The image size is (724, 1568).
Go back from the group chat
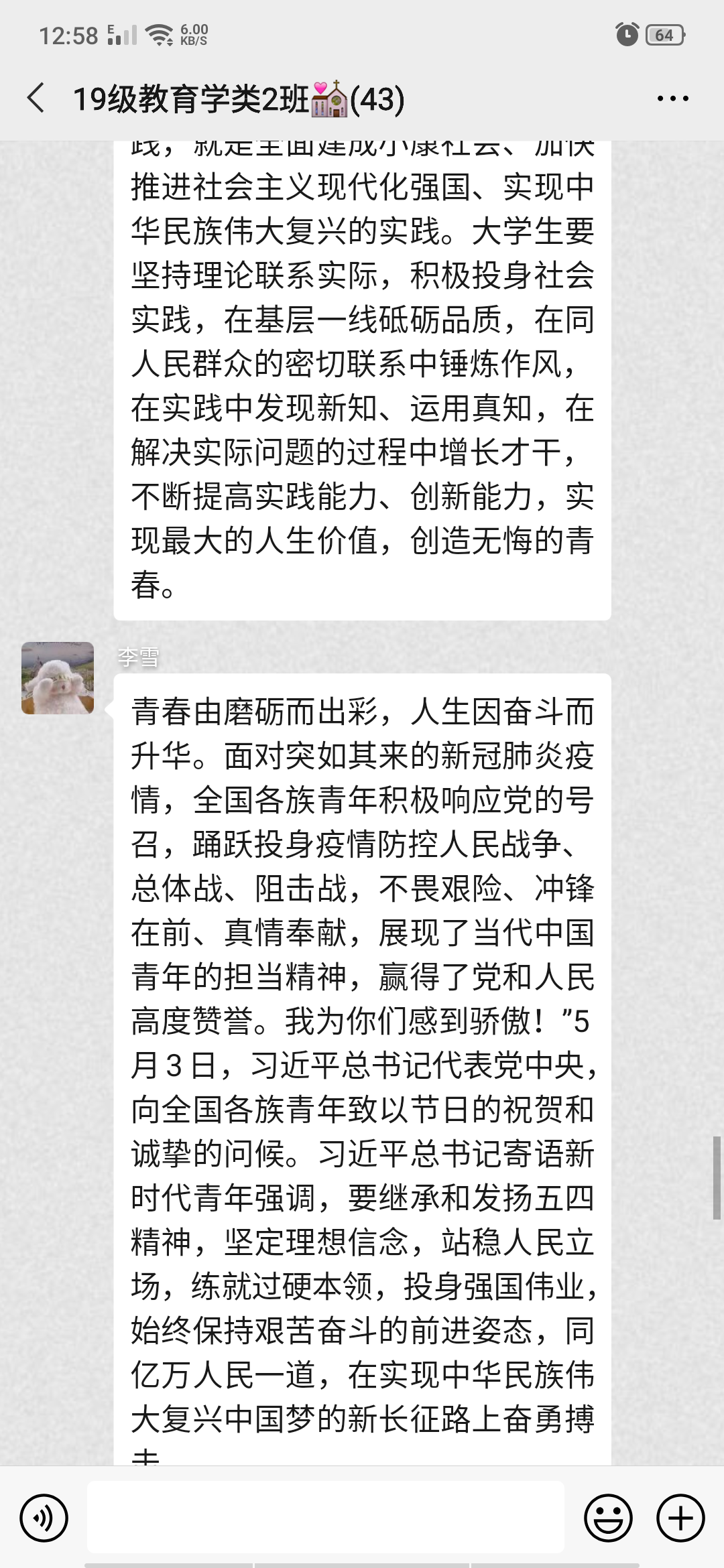coord(36,99)
